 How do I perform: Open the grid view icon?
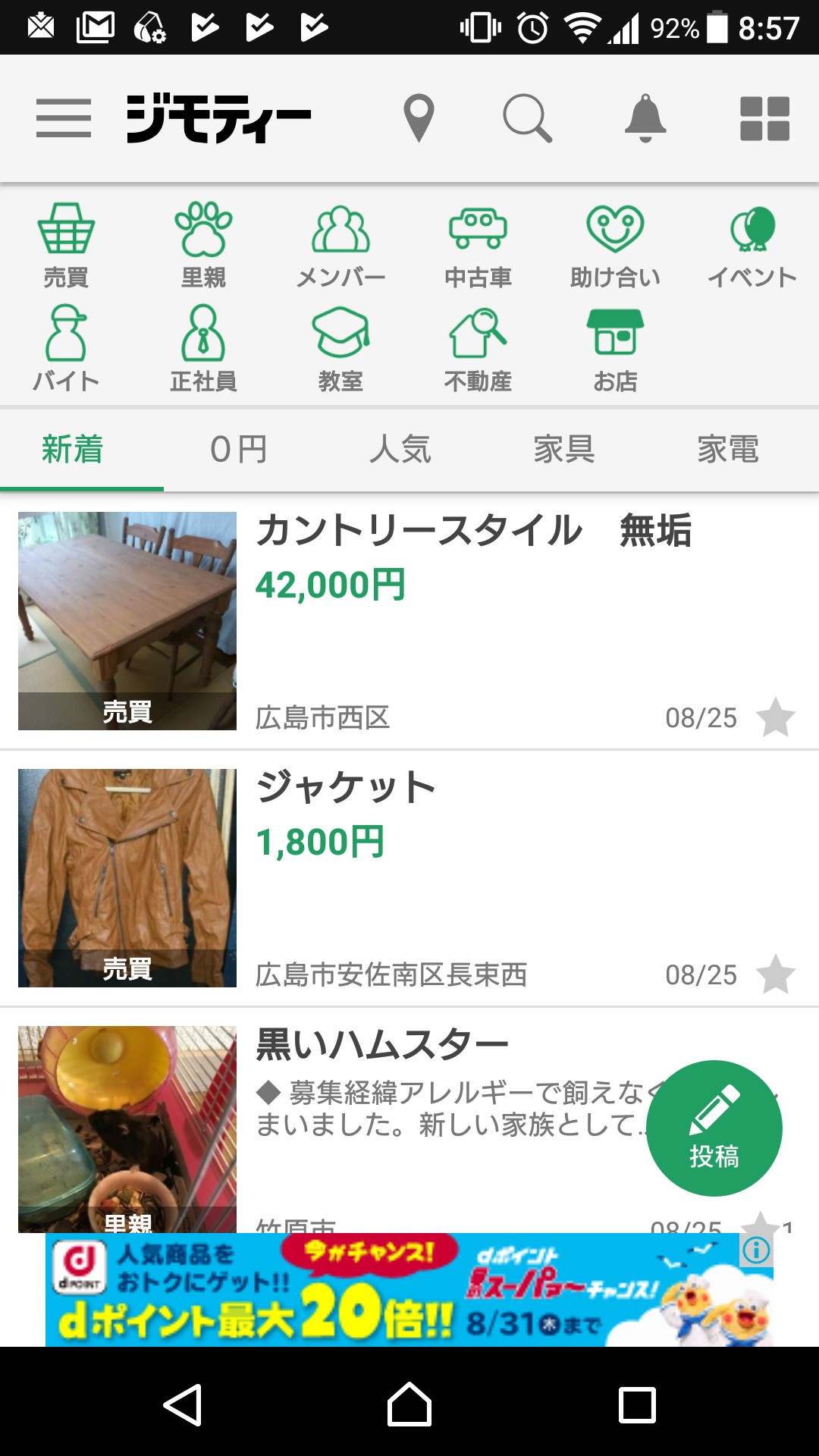point(764,118)
